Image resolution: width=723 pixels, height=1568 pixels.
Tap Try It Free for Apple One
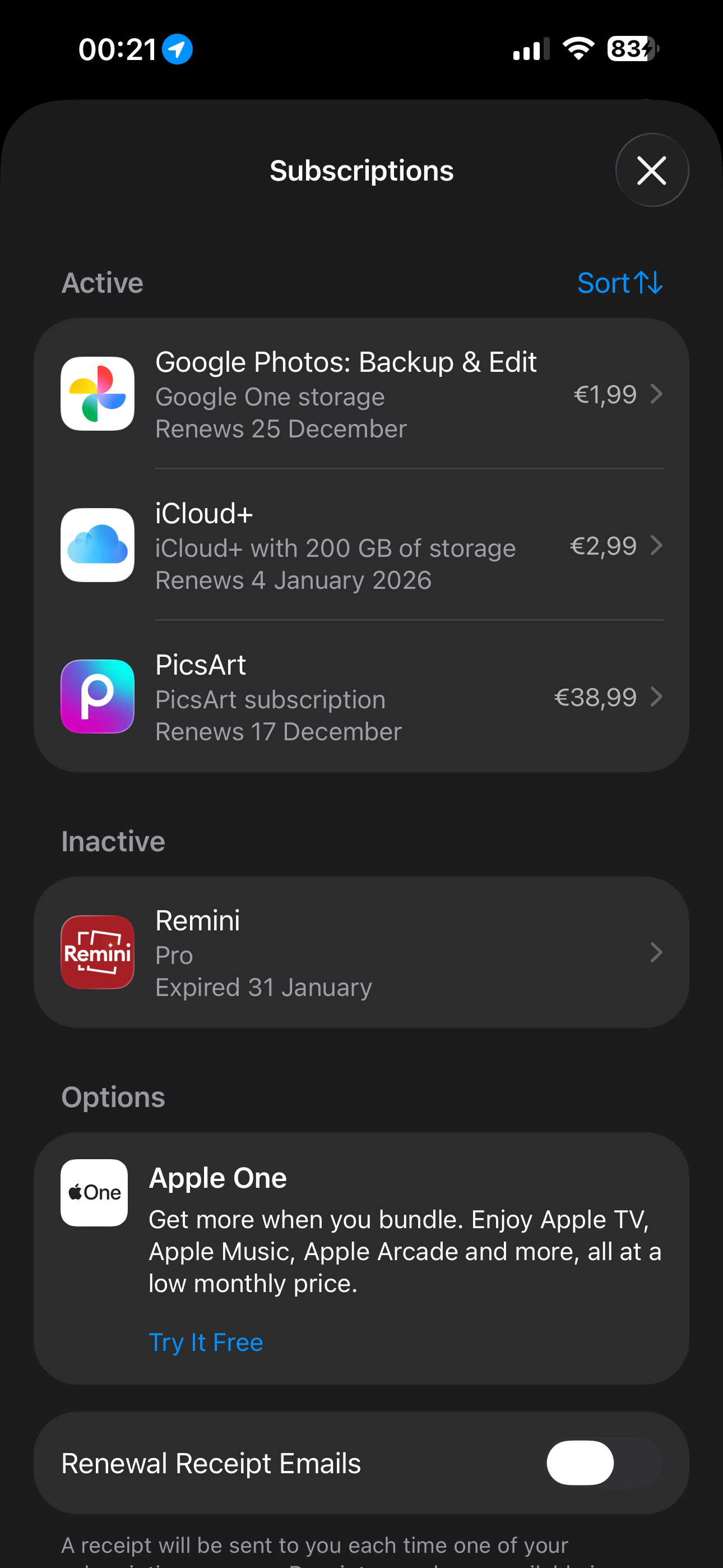206,1341
